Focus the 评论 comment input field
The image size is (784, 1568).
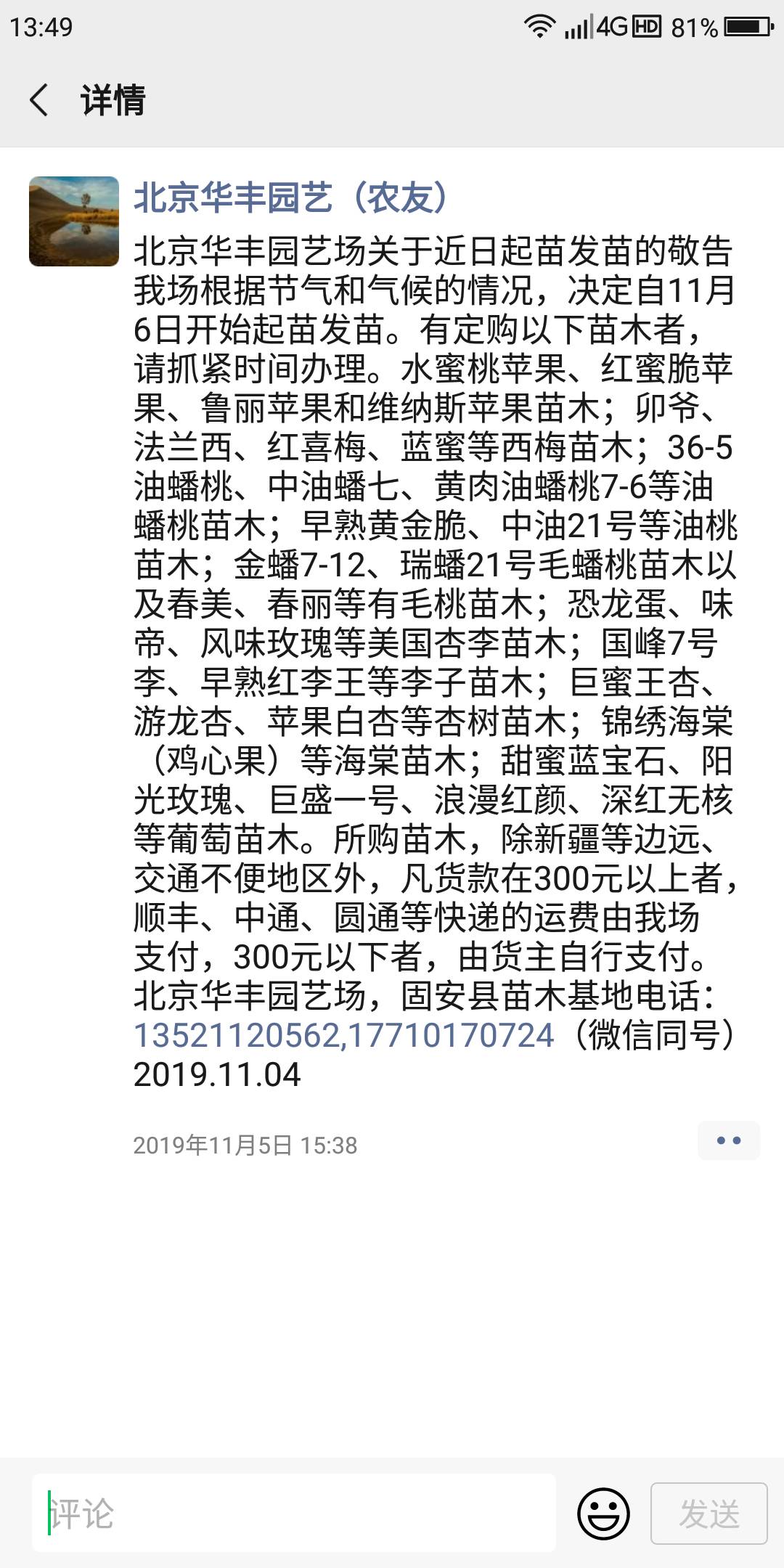pyautogui.click(x=294, y=1513)
